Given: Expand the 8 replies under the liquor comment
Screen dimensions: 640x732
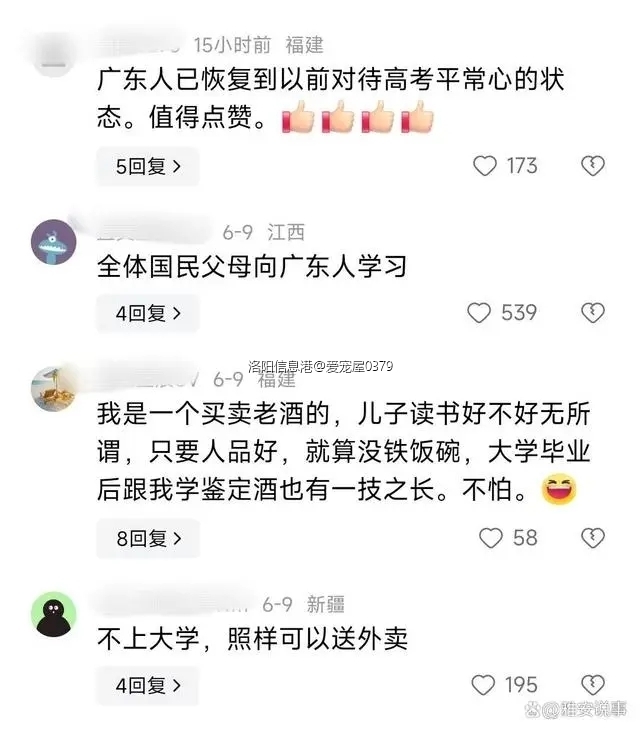Looking at the screenshot, I should tap(147, 539).
